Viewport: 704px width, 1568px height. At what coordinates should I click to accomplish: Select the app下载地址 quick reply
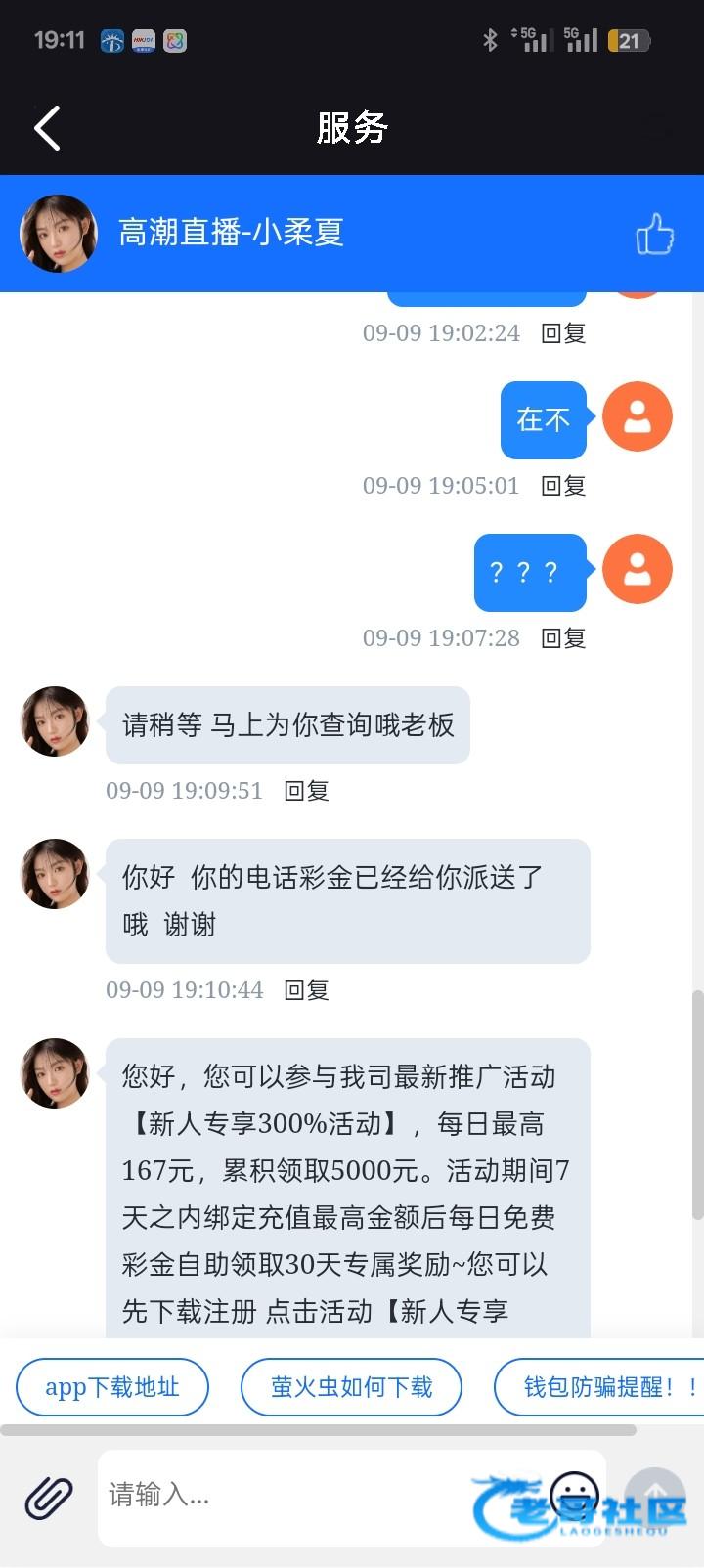click(112, 1386)
